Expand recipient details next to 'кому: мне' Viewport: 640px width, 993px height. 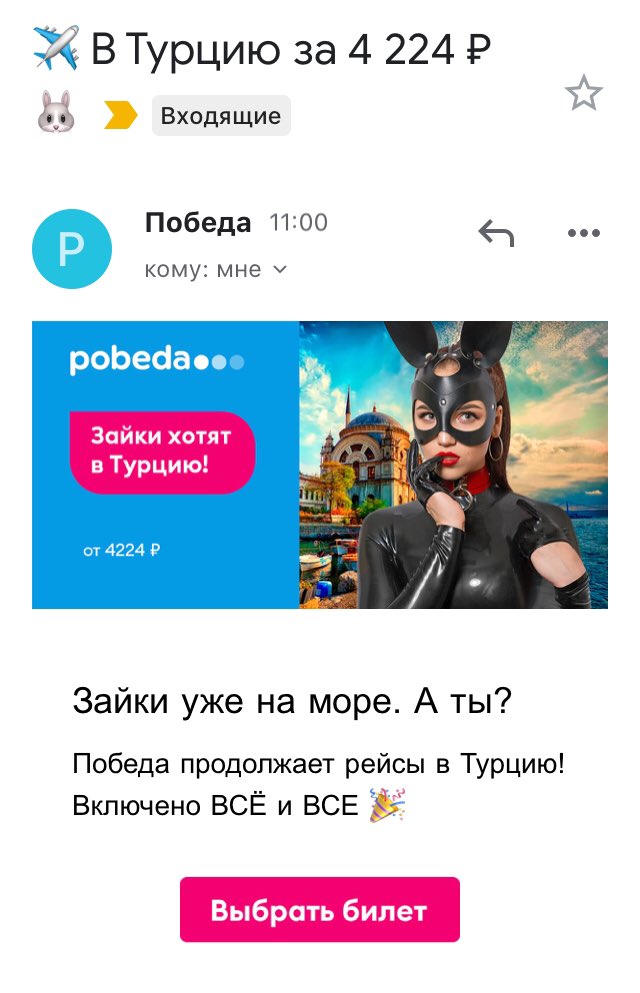[x=280, y=269]
